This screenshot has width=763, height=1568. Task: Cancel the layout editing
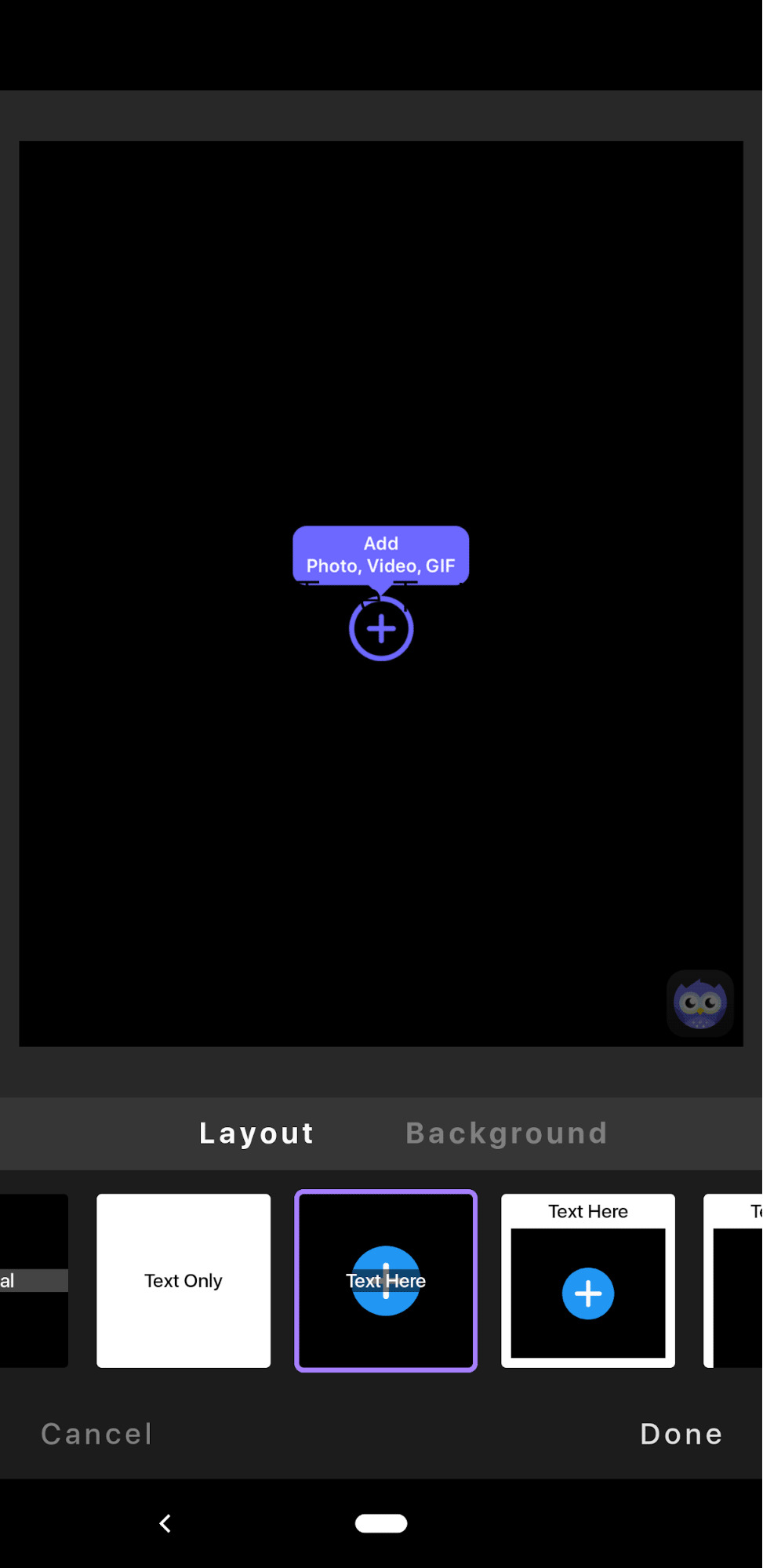96,1434
